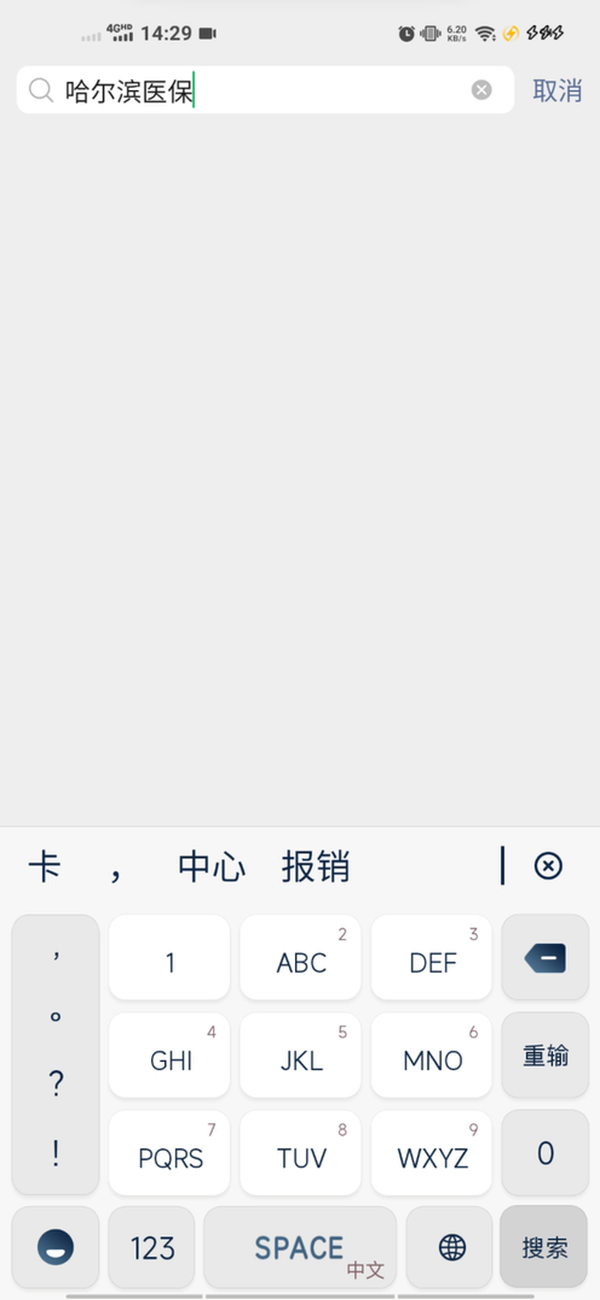The image size is (600, 1300).
Task: Pick the 卡 word suggestion
Action: click(x=44, y=866)
